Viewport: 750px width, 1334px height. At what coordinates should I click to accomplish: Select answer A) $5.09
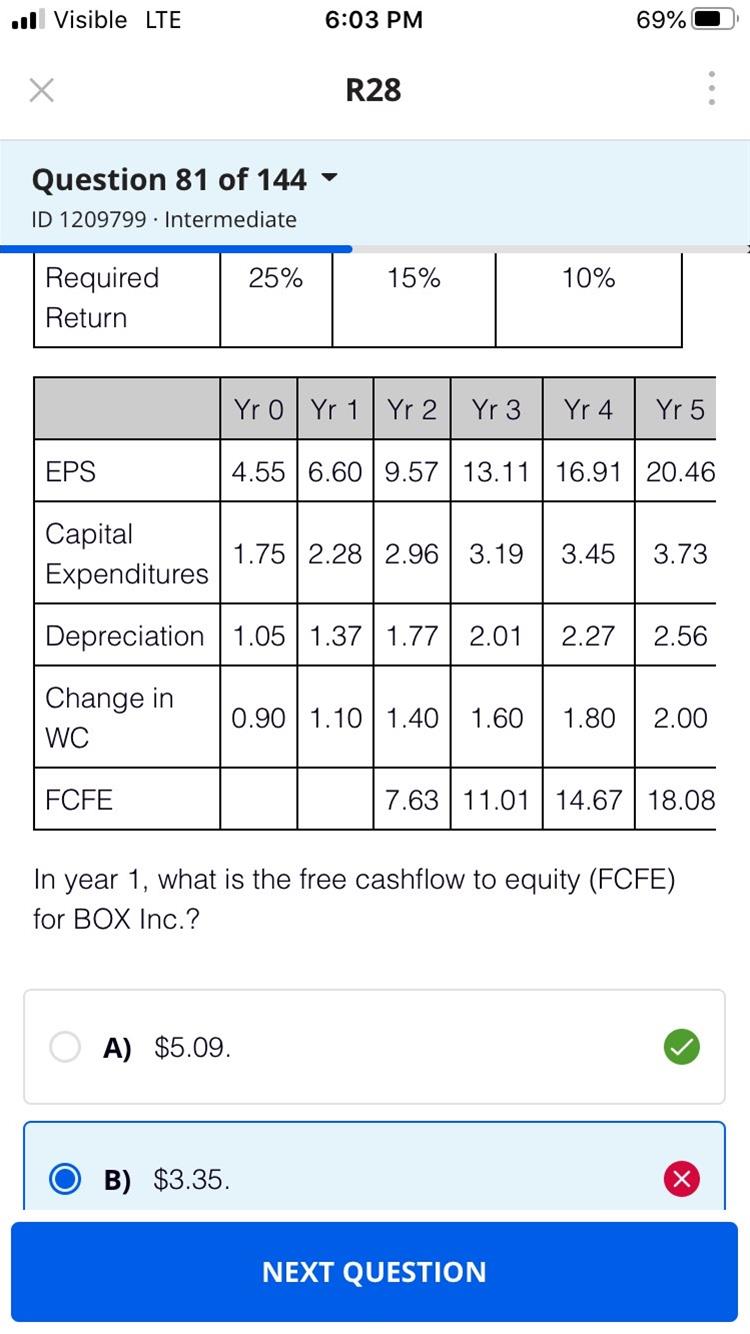tap(374, 1047)
